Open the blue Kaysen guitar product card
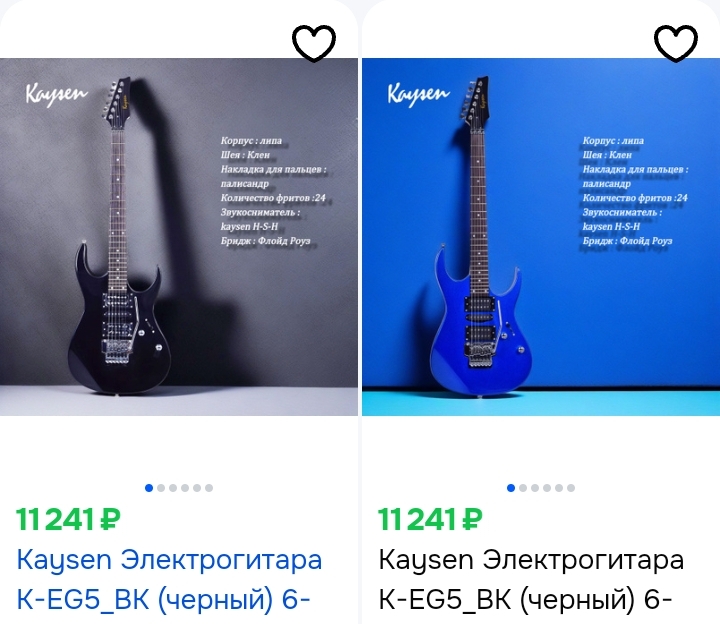 tap(540, 237)
